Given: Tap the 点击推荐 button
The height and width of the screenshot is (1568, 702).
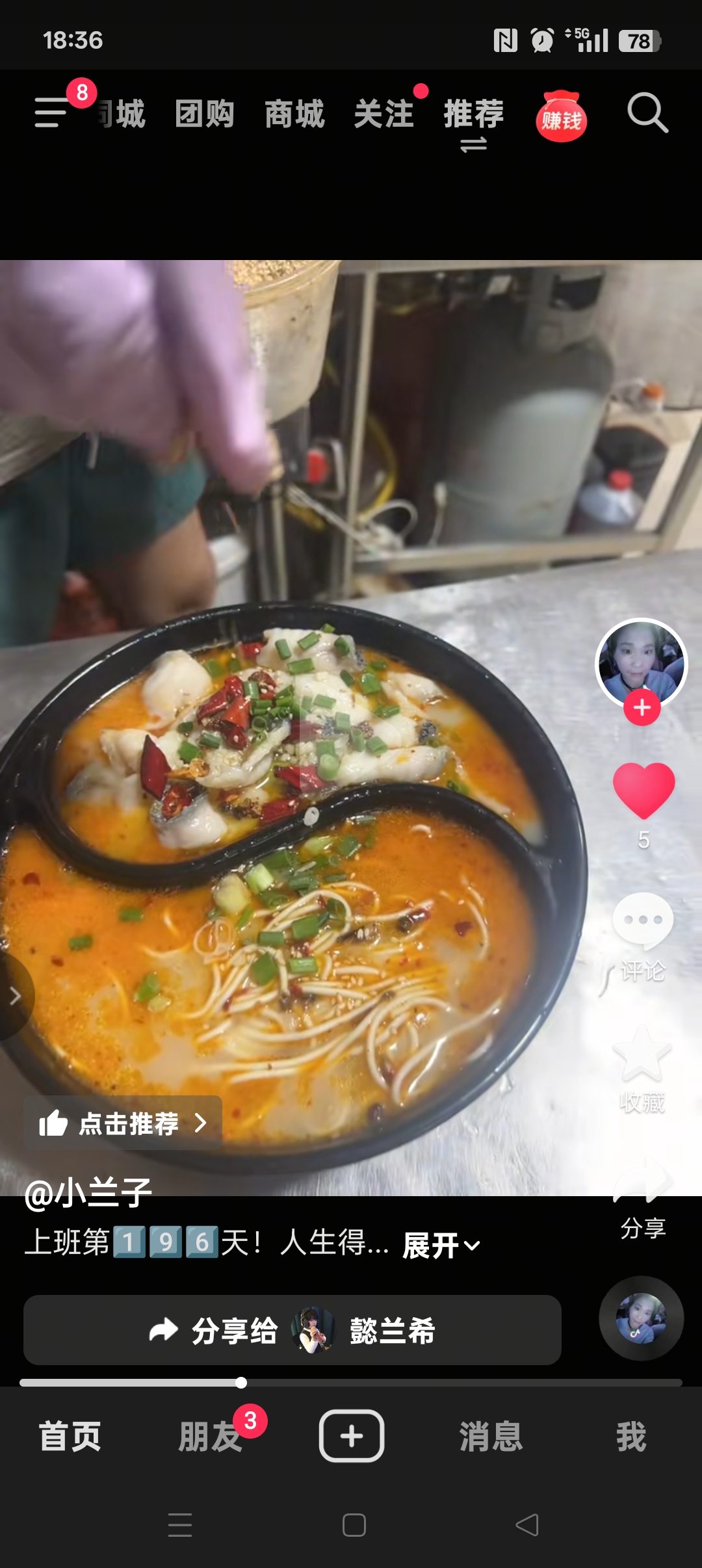Looking at the screenshot, I should (x=123, y=1123).
